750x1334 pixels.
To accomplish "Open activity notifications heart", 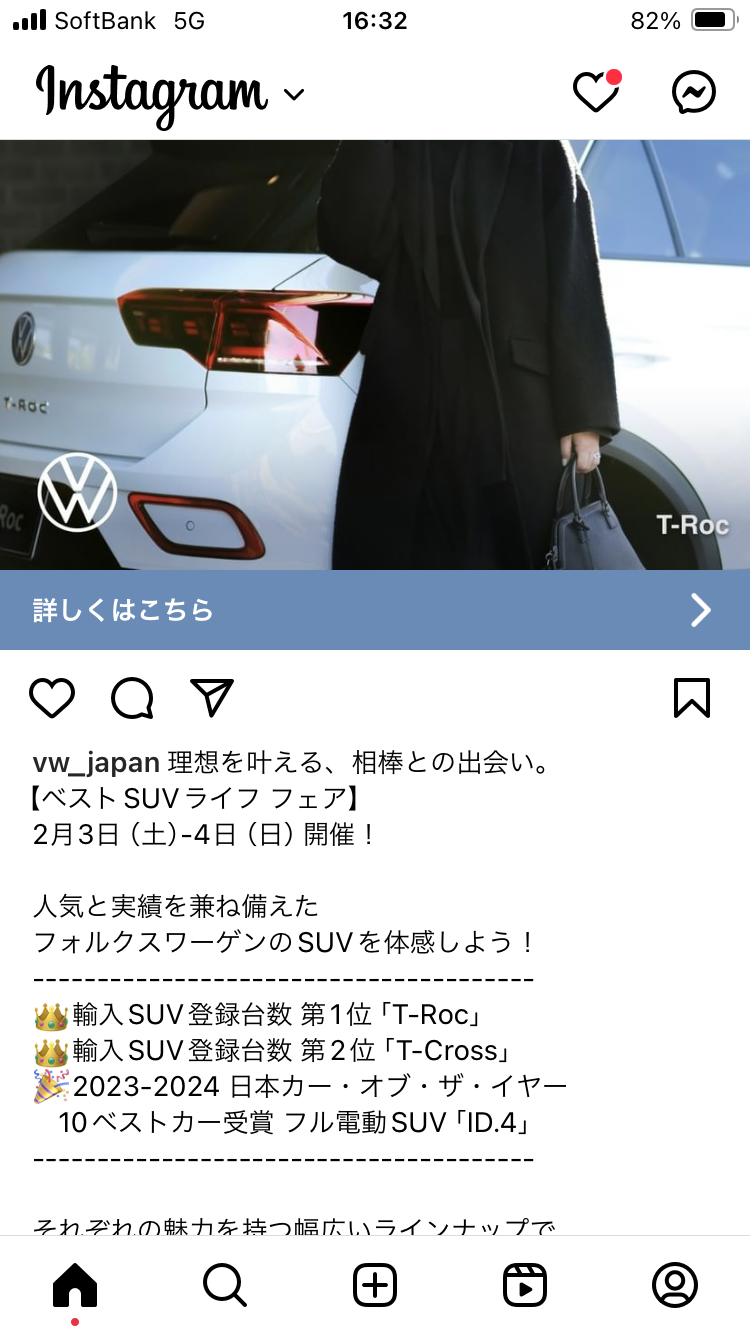I will pos(596,94).
